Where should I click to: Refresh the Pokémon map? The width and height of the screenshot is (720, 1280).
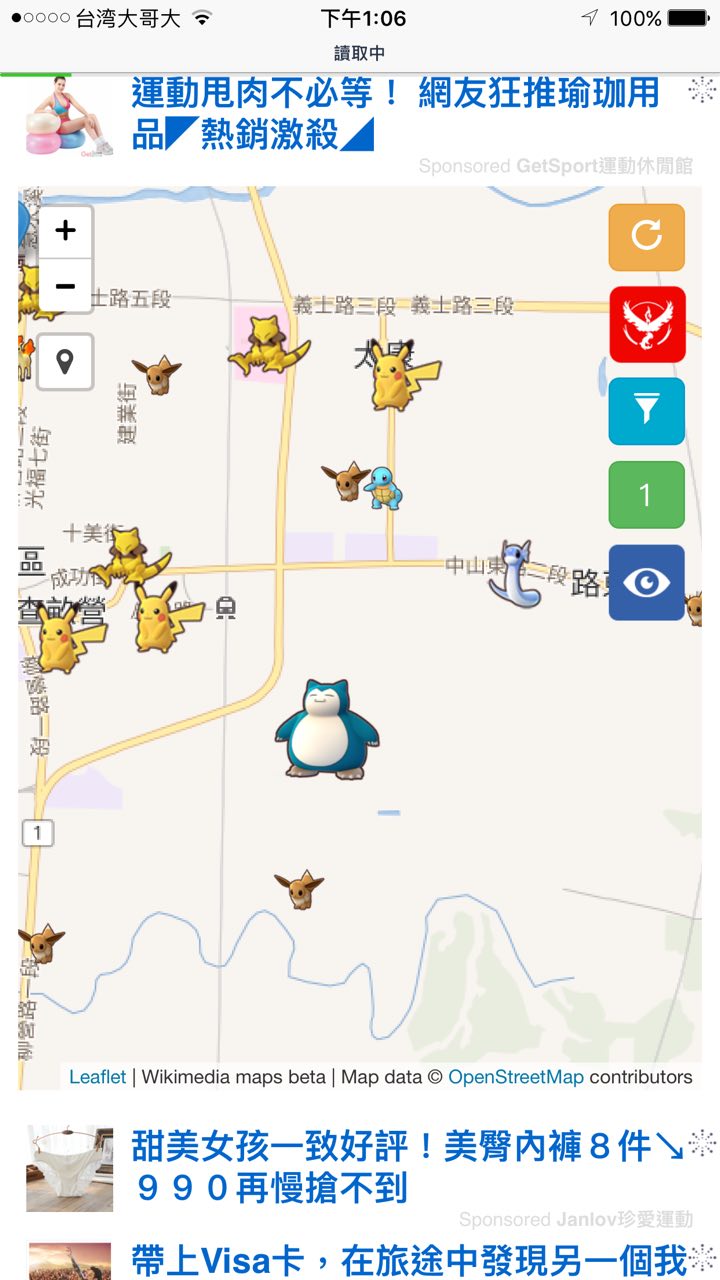tap(647, 237)
